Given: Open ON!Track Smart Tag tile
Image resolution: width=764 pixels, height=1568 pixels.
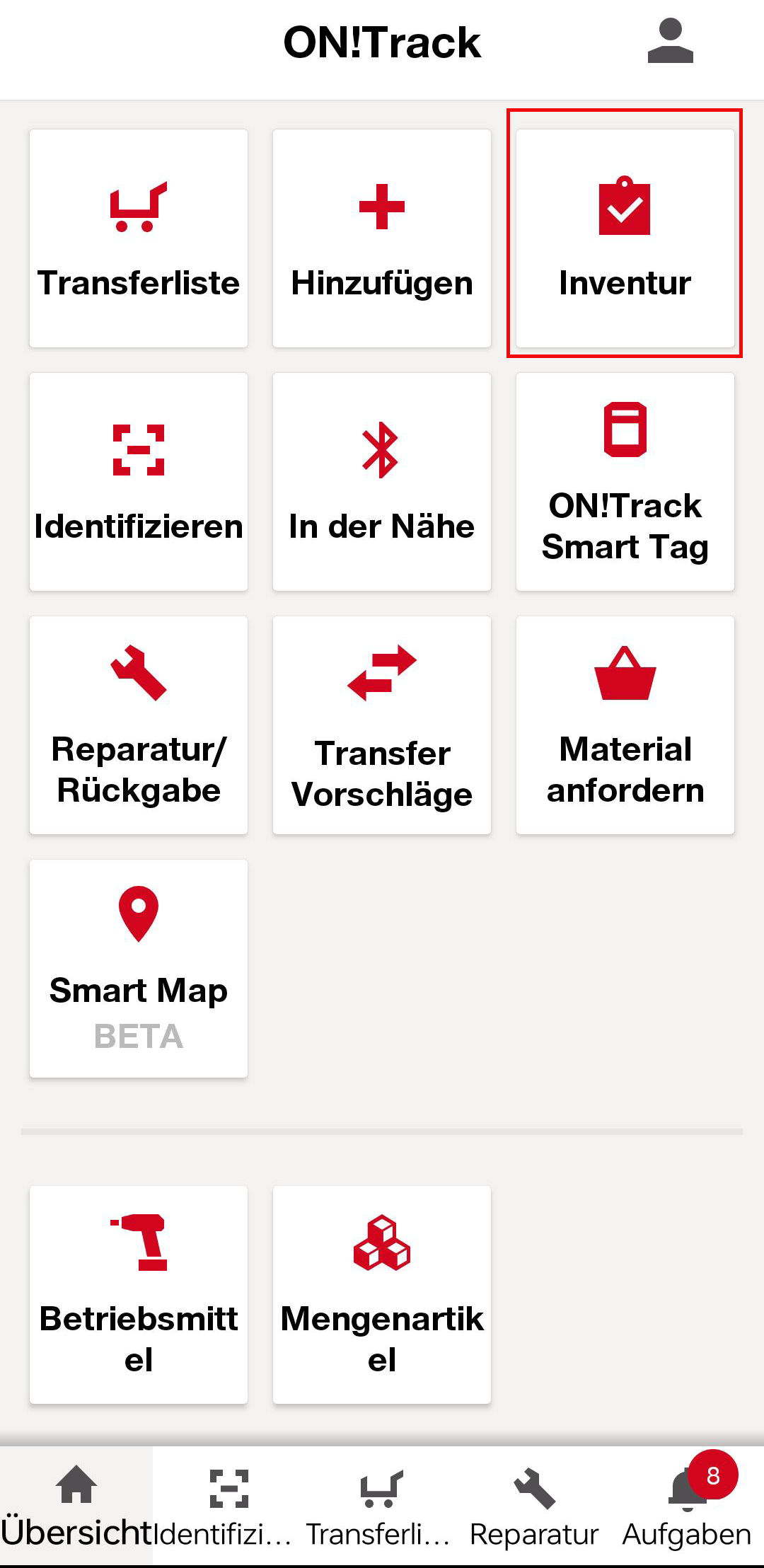Looking at the screenshot, I should [x=625, y=482].
